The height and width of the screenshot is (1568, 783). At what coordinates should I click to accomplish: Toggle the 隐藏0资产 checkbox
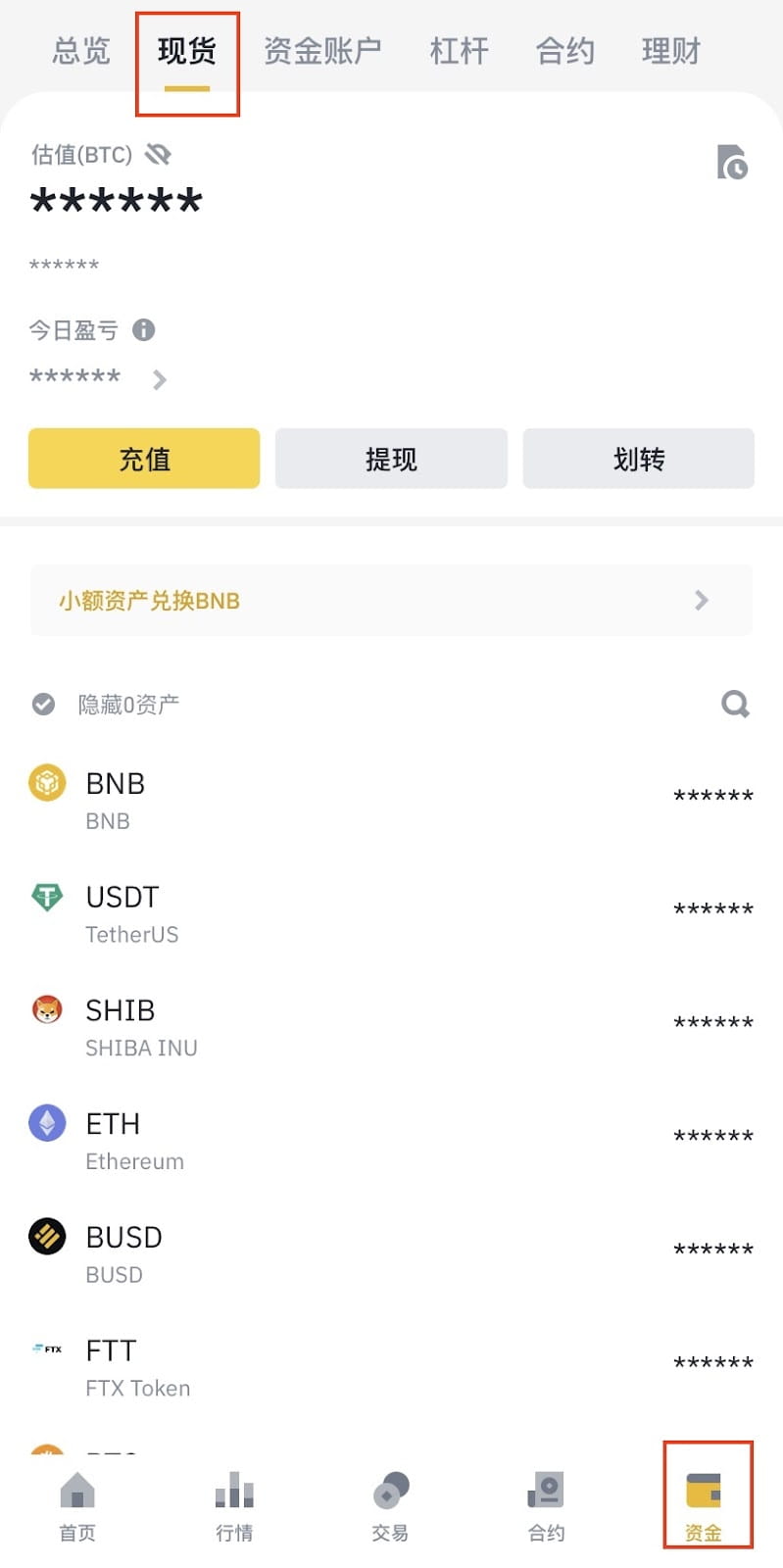click(44, 704)
